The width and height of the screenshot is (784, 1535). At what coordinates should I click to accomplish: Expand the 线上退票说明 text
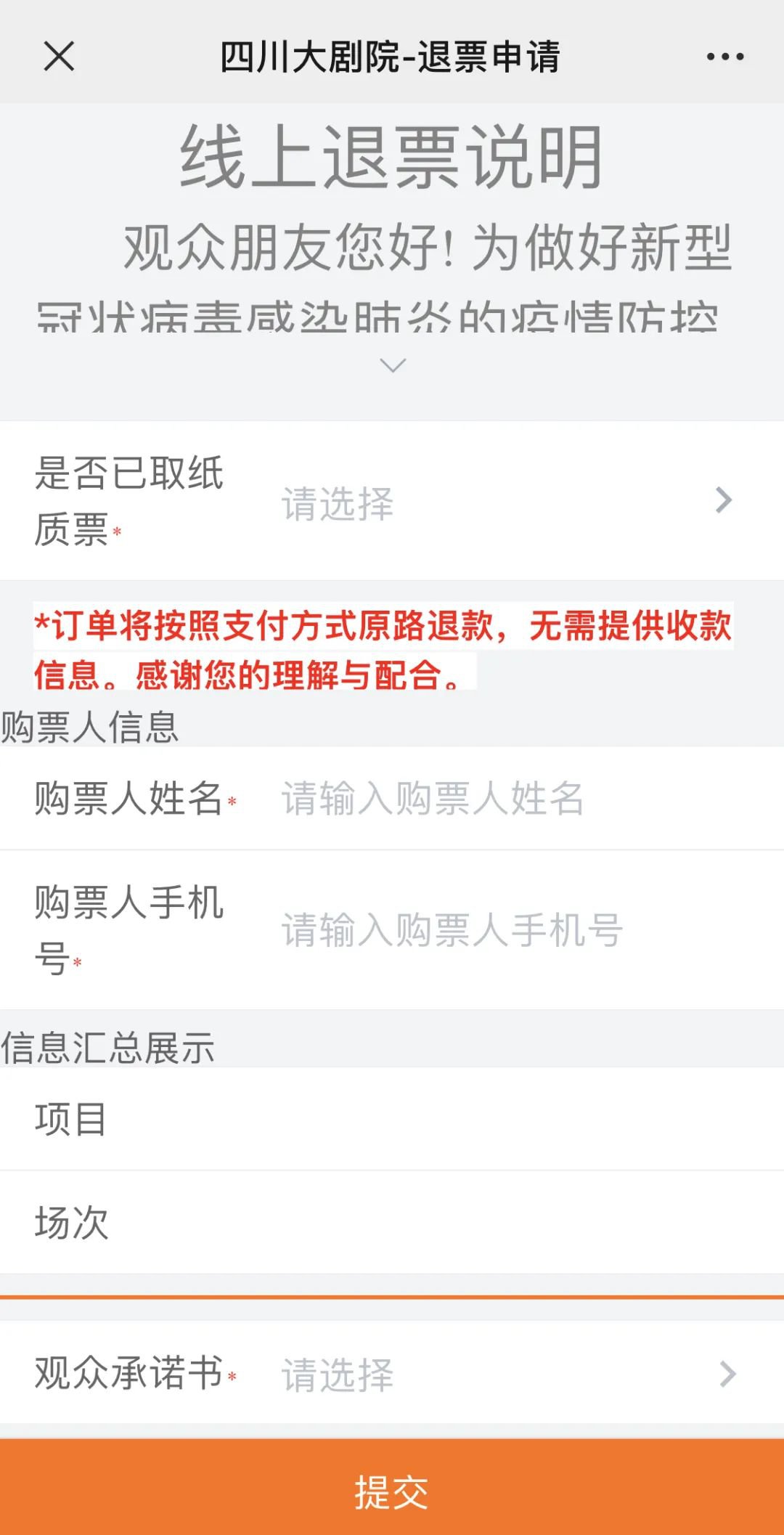[x=393, y=365]
